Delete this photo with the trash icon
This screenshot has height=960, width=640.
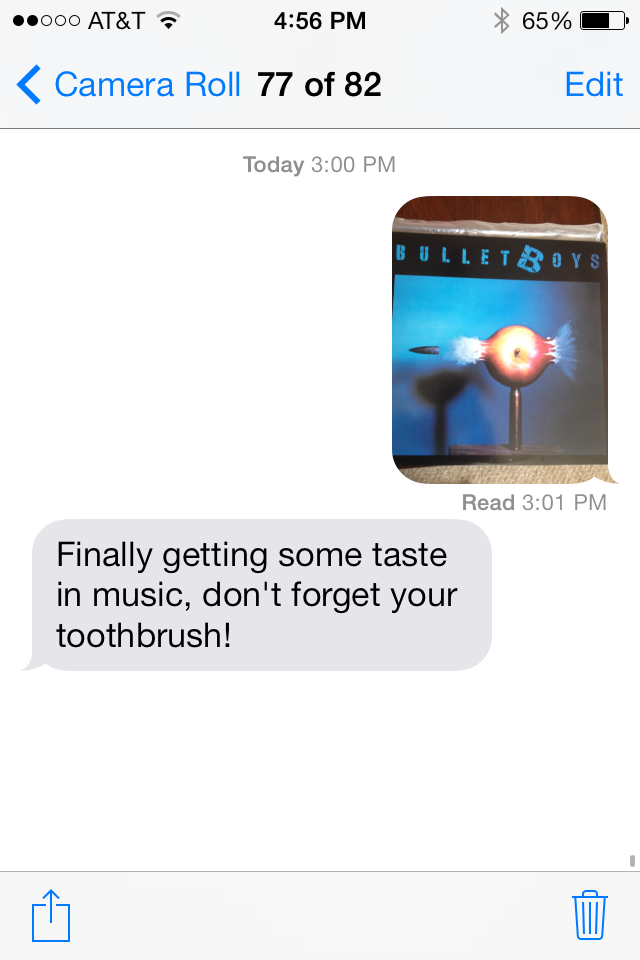coord(589,915)
